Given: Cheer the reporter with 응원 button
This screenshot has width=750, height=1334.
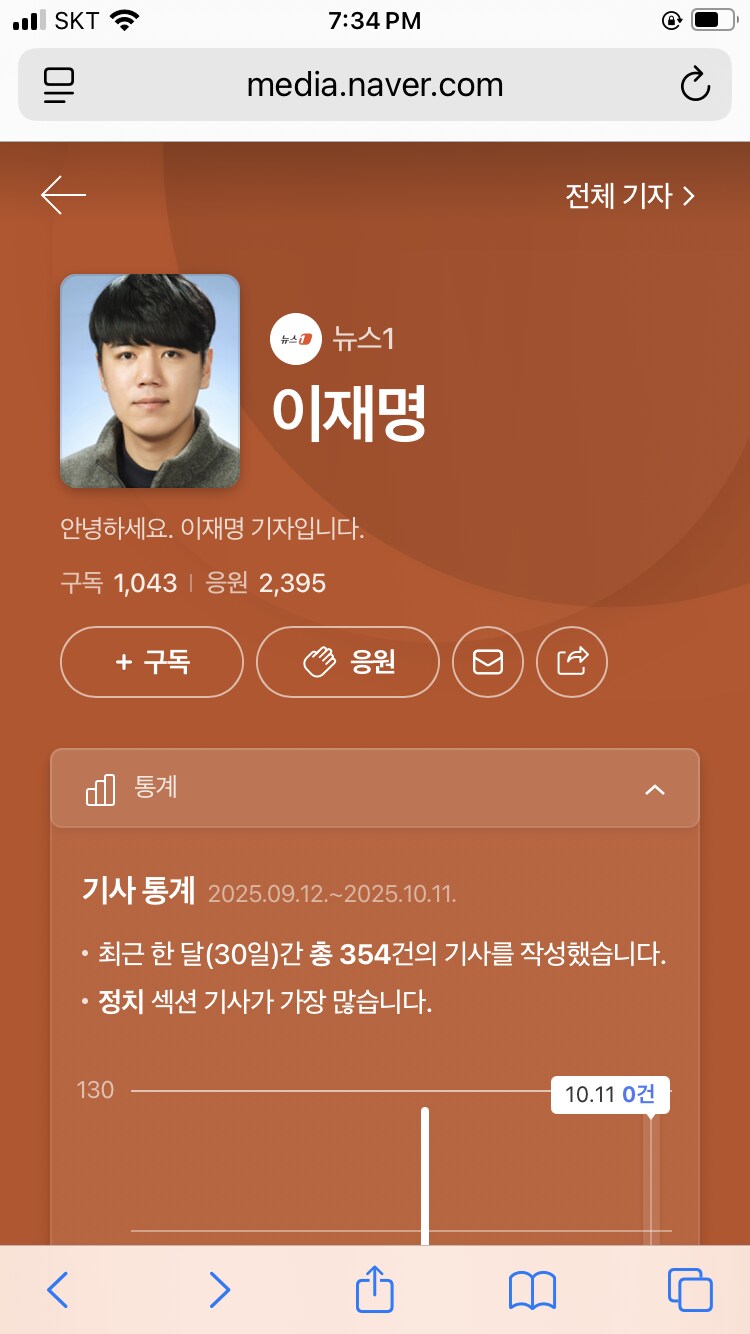Looking at the screenshot, I should tap(348, 661).
